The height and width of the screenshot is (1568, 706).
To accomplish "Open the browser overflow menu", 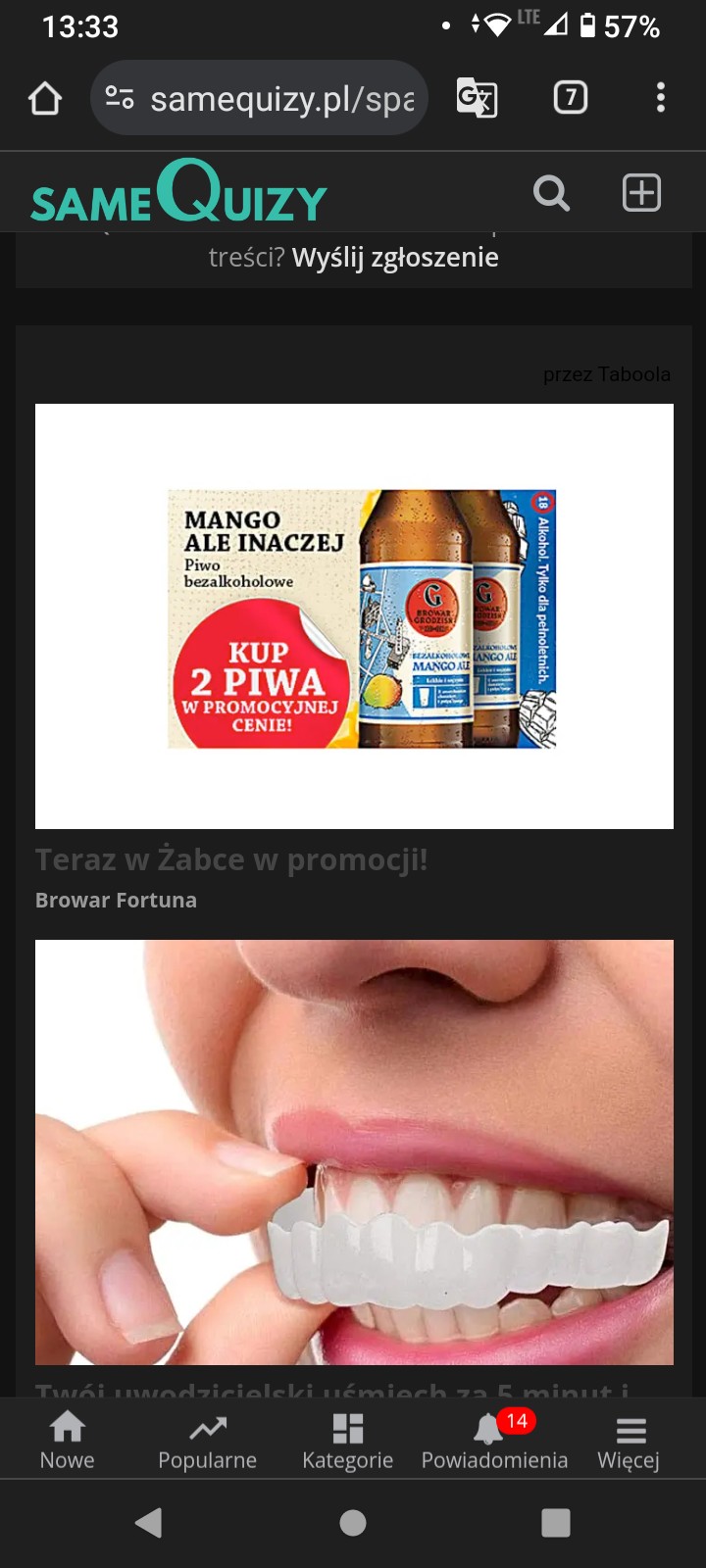I will pyautogui.click(x=661, y=98).
